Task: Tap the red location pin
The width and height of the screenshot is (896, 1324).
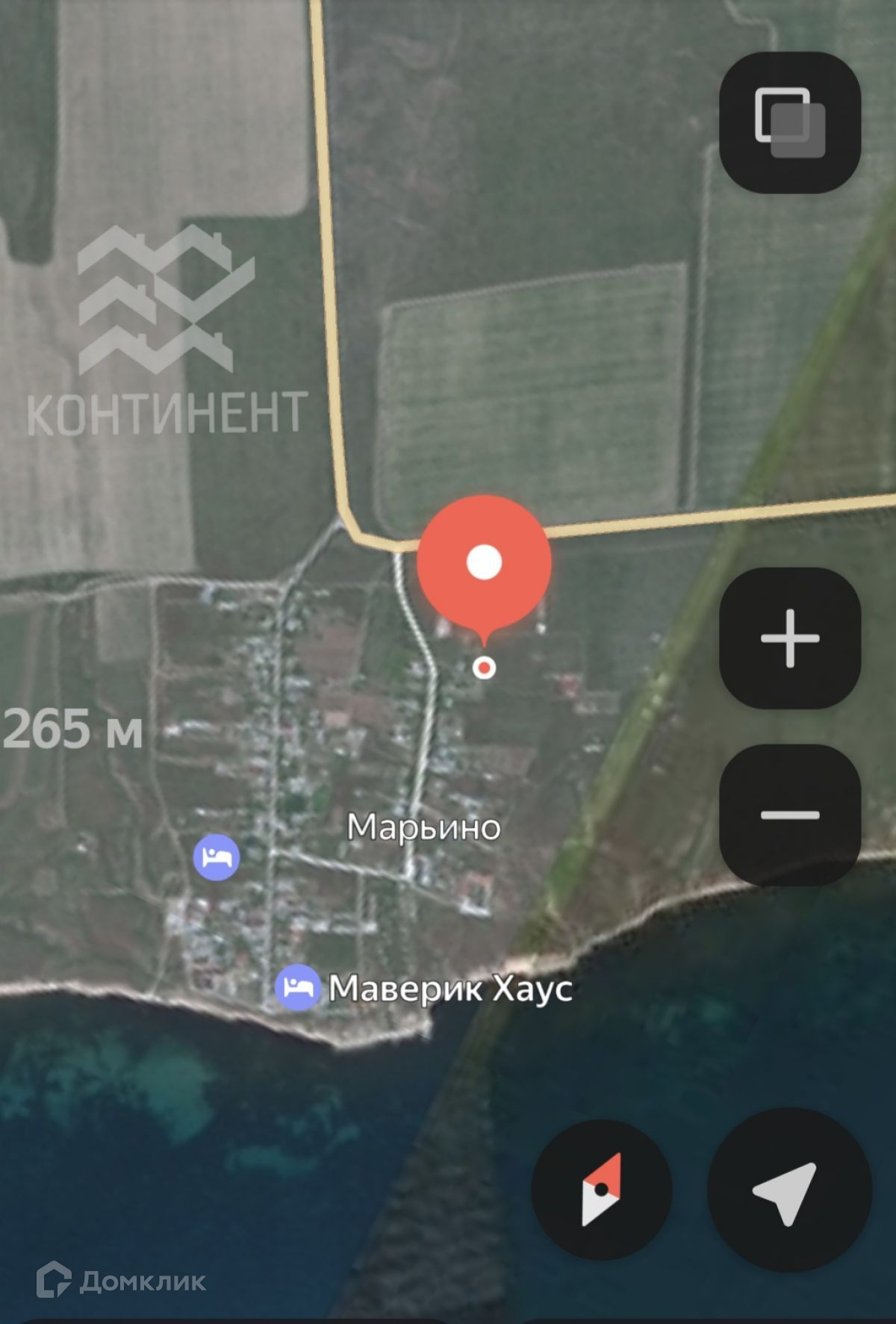Action: click(484, 564)
